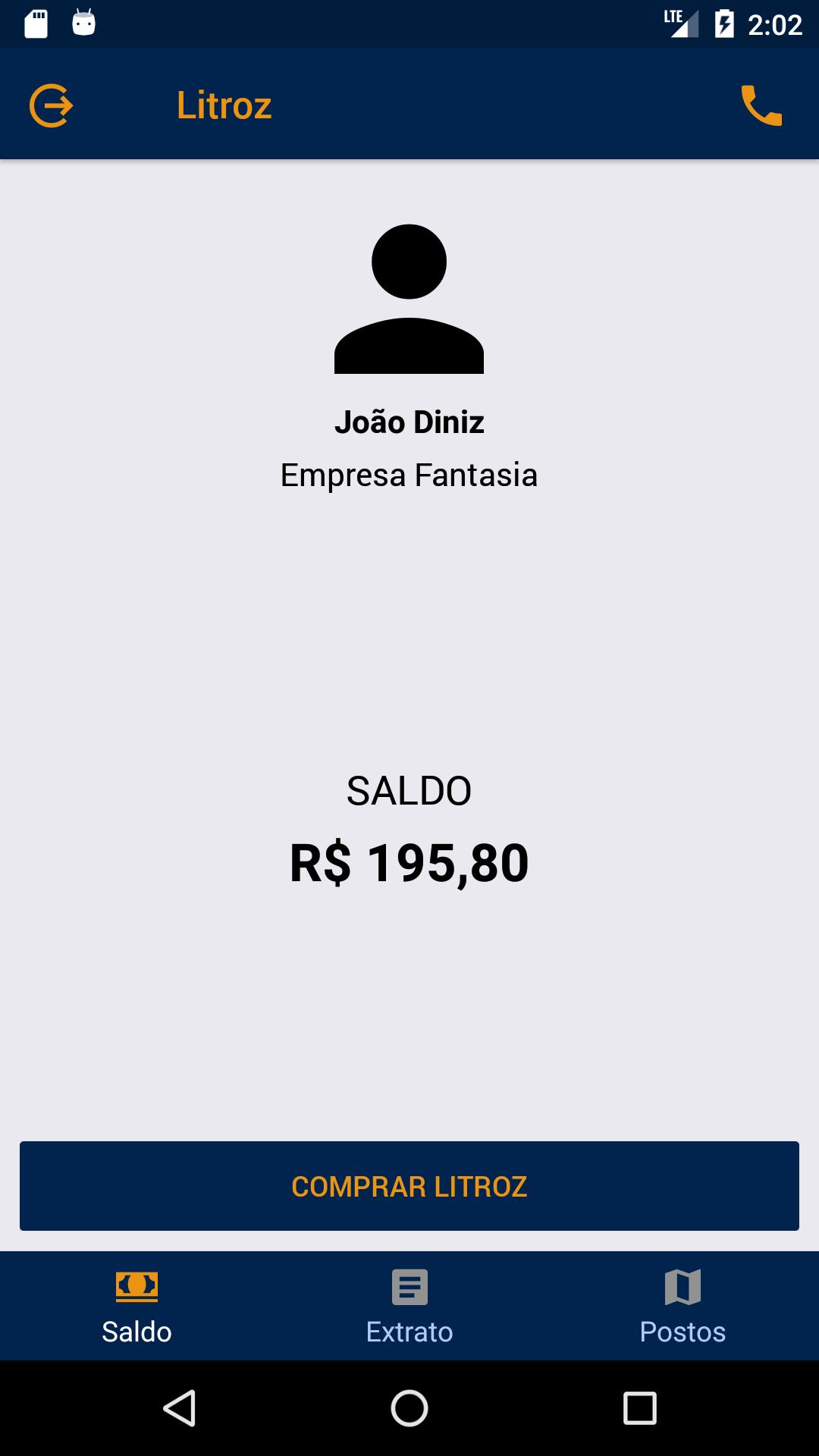This screenshot has width=819, height=1456.
Task: Open the phone call icon
Action: (761, 105)
